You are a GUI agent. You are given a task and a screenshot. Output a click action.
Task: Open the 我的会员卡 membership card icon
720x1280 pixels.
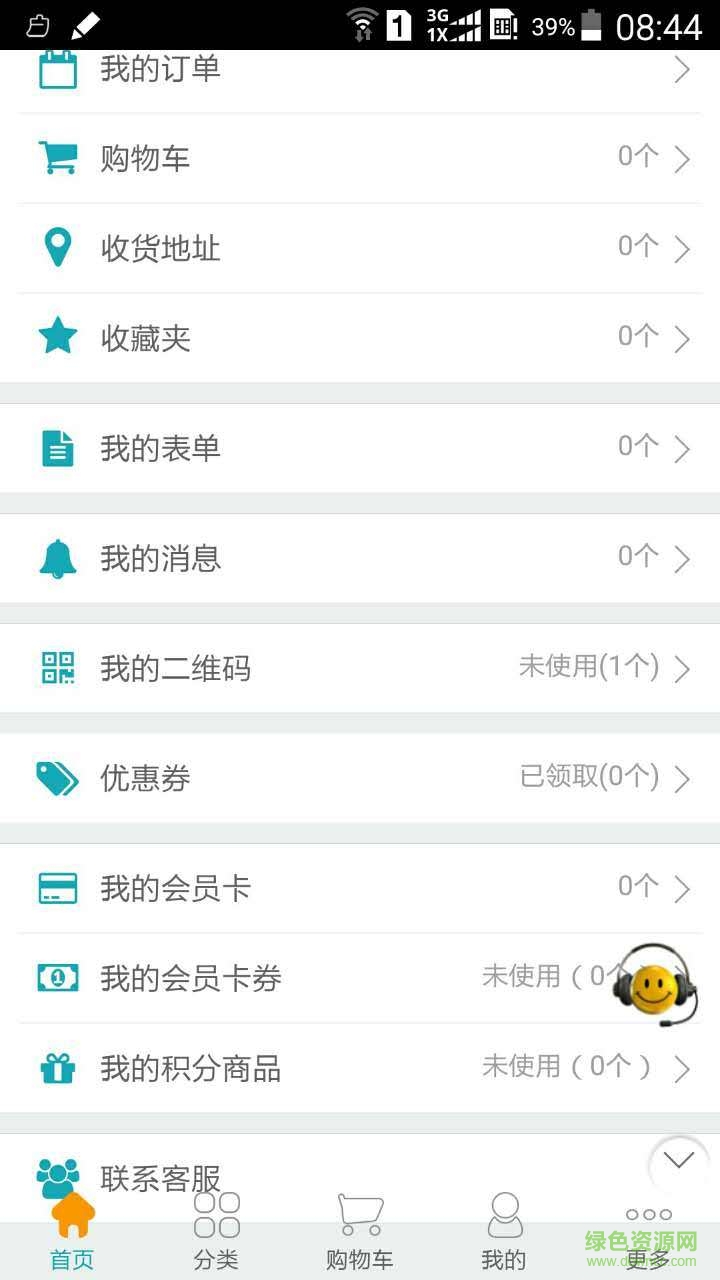click(x=58, y=888)
